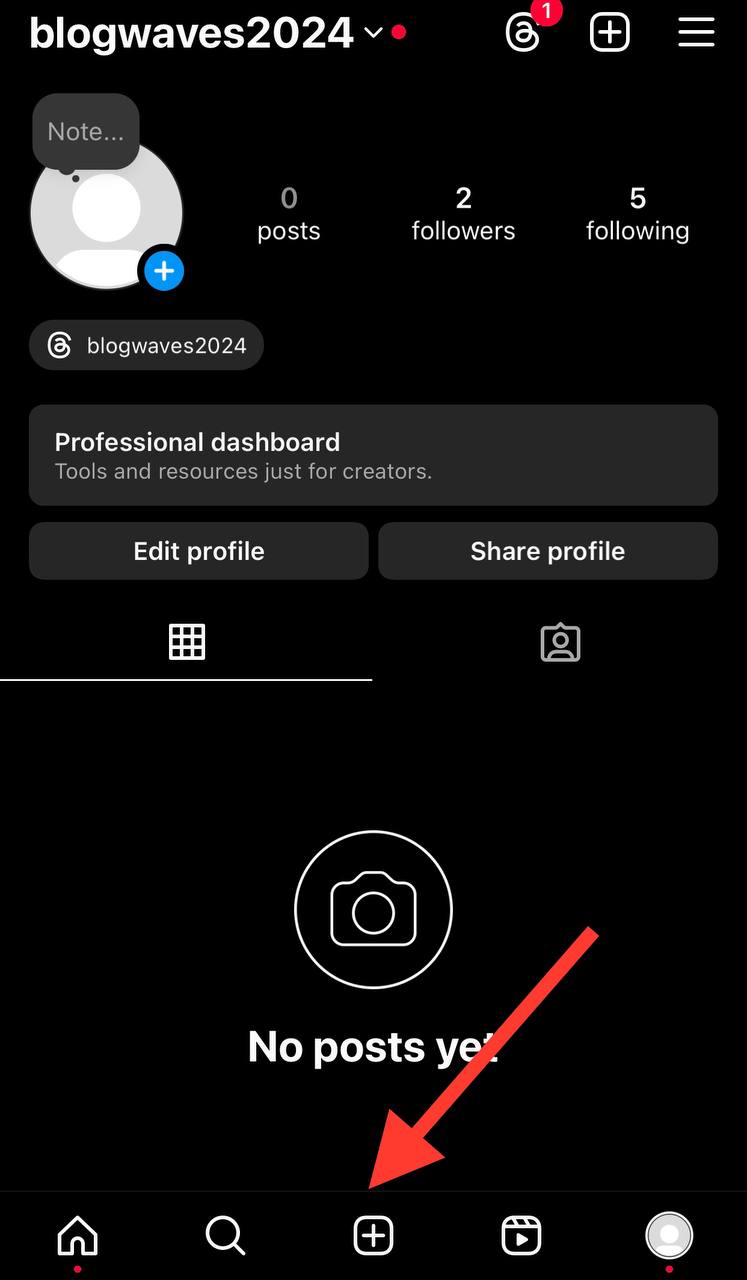This screenshot has width=747, height=1280.
Task: Open the Threads app icon with notification badge
Action: point(522,32)
